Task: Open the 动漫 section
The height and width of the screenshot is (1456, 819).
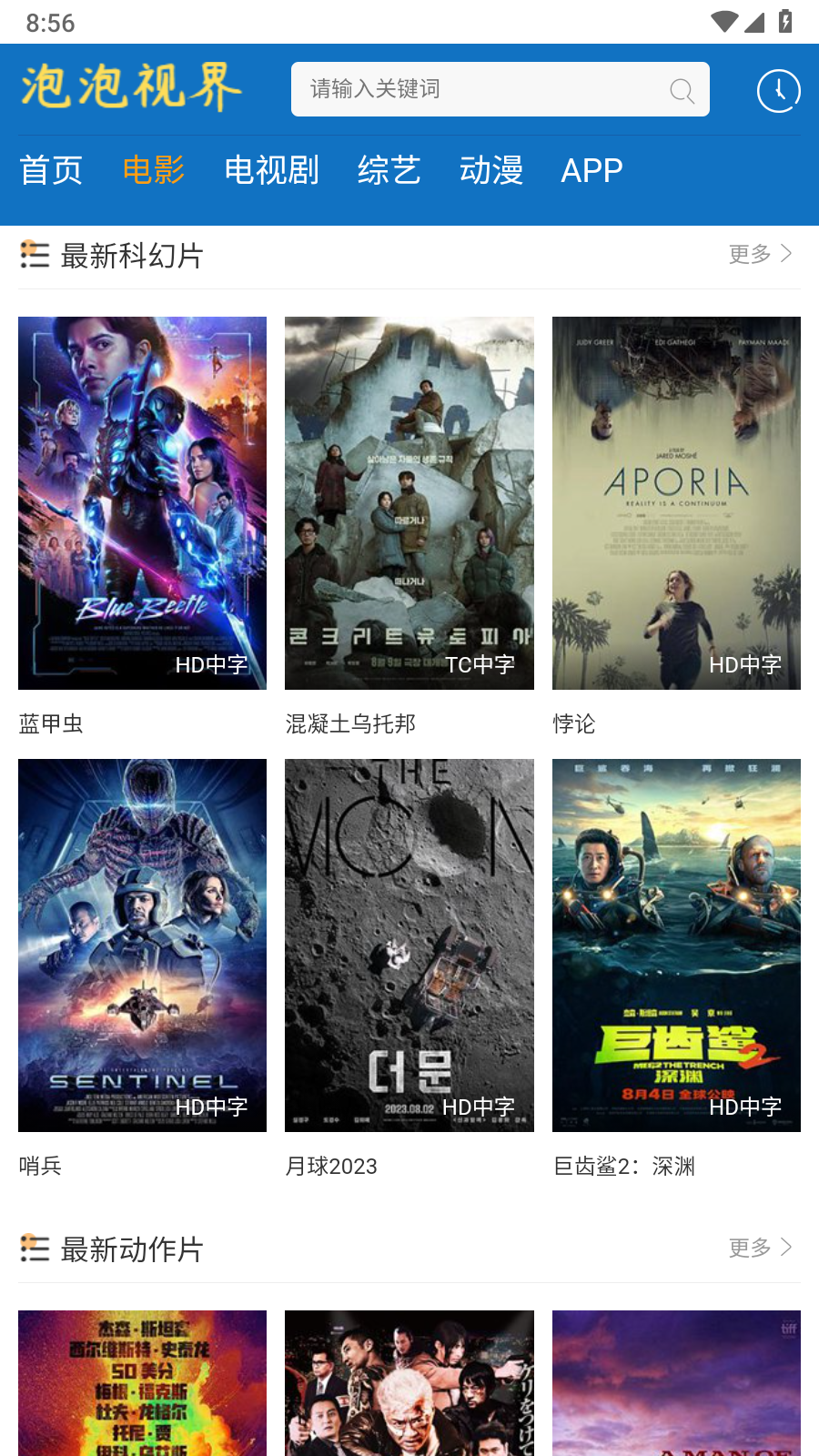Action: point(491,169)
